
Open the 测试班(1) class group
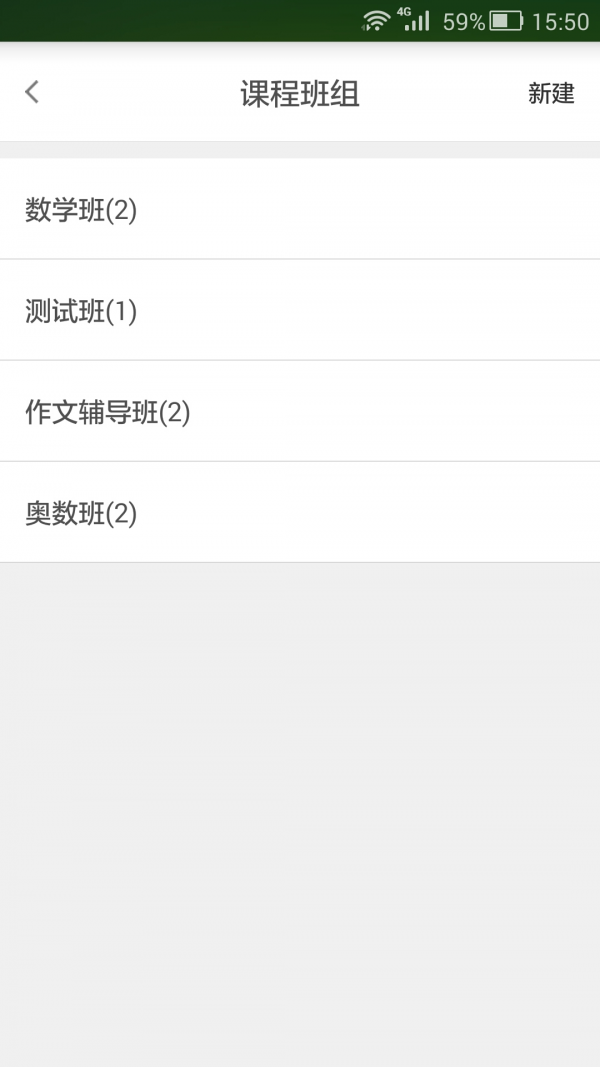[x=300, y=311]
